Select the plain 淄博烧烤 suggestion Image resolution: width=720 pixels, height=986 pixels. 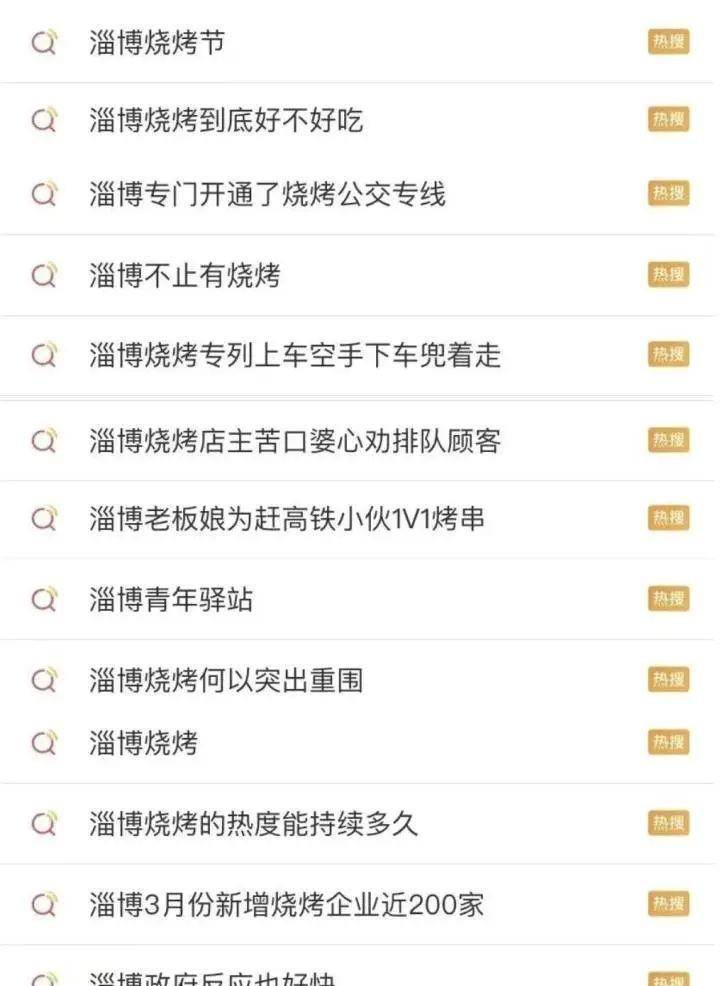(144, 743)
